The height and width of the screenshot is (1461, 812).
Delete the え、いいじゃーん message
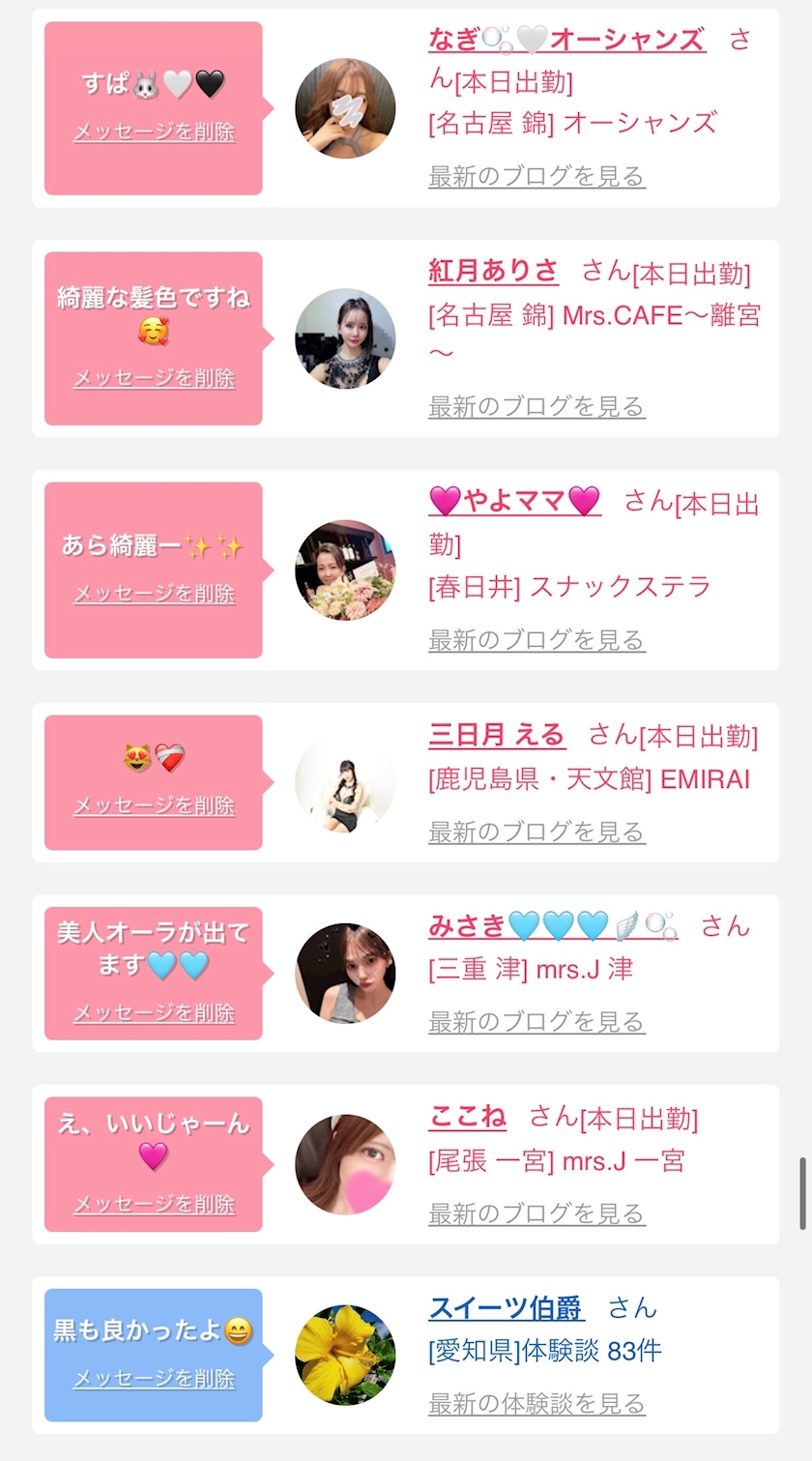(154, 1204)
